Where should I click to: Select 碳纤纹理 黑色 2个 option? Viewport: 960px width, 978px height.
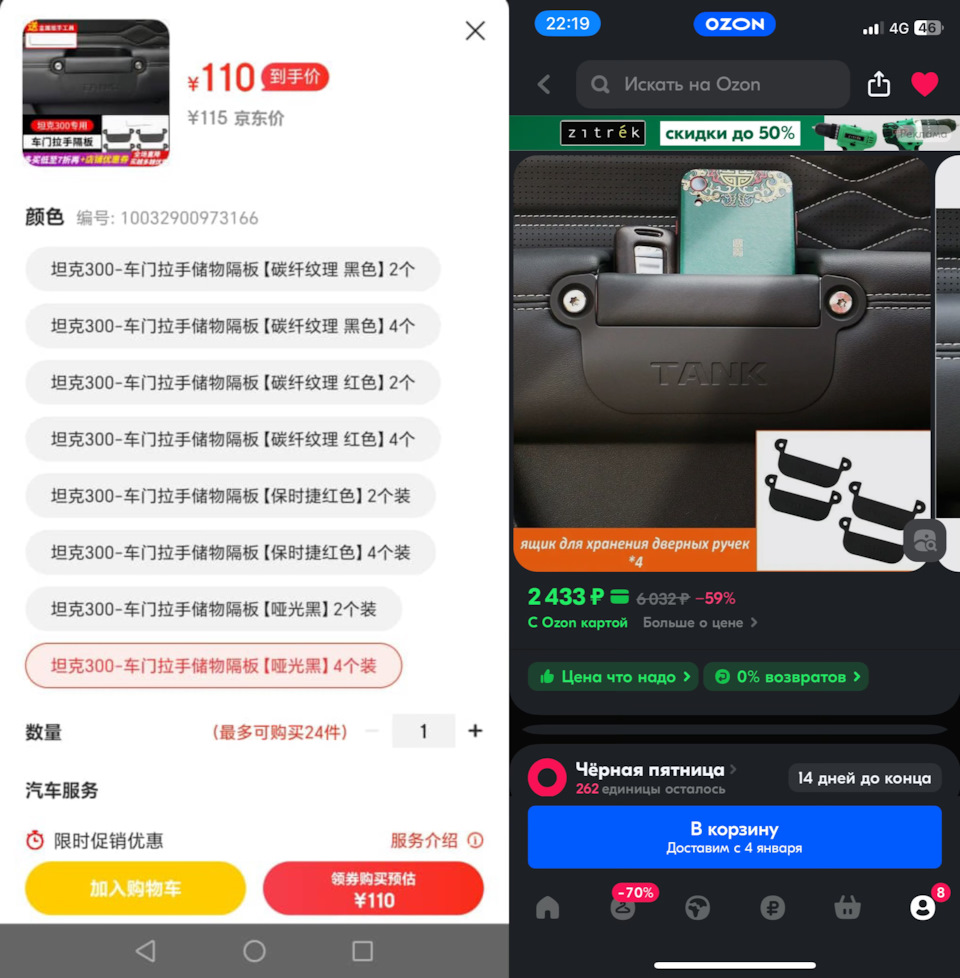[232, 269]
